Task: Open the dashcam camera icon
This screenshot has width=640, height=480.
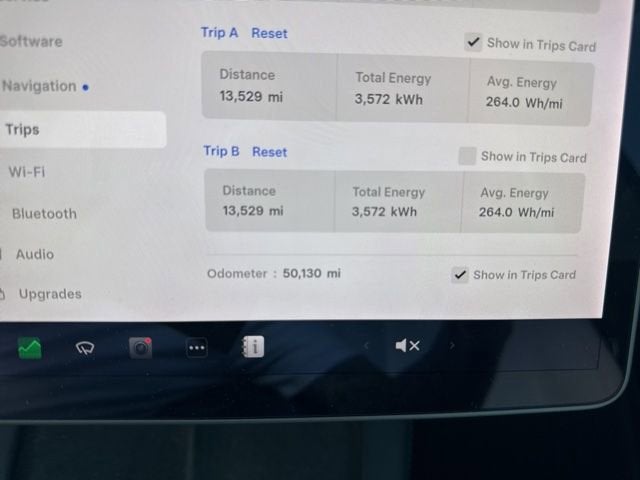Action: 141,348
